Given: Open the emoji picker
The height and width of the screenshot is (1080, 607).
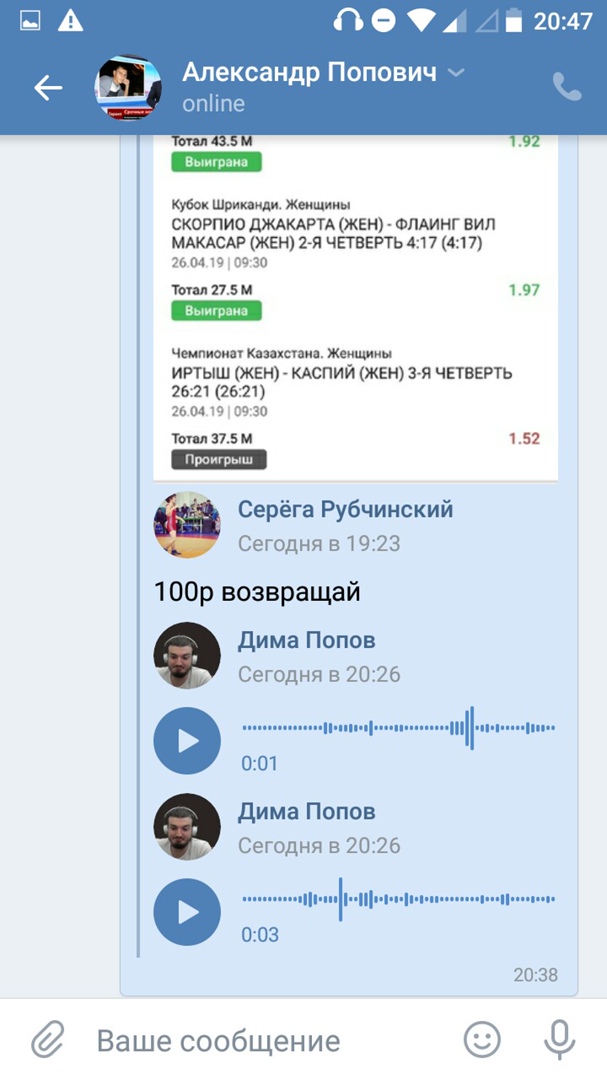Looking at the screenshot, I should click(x=482, y=1040).
